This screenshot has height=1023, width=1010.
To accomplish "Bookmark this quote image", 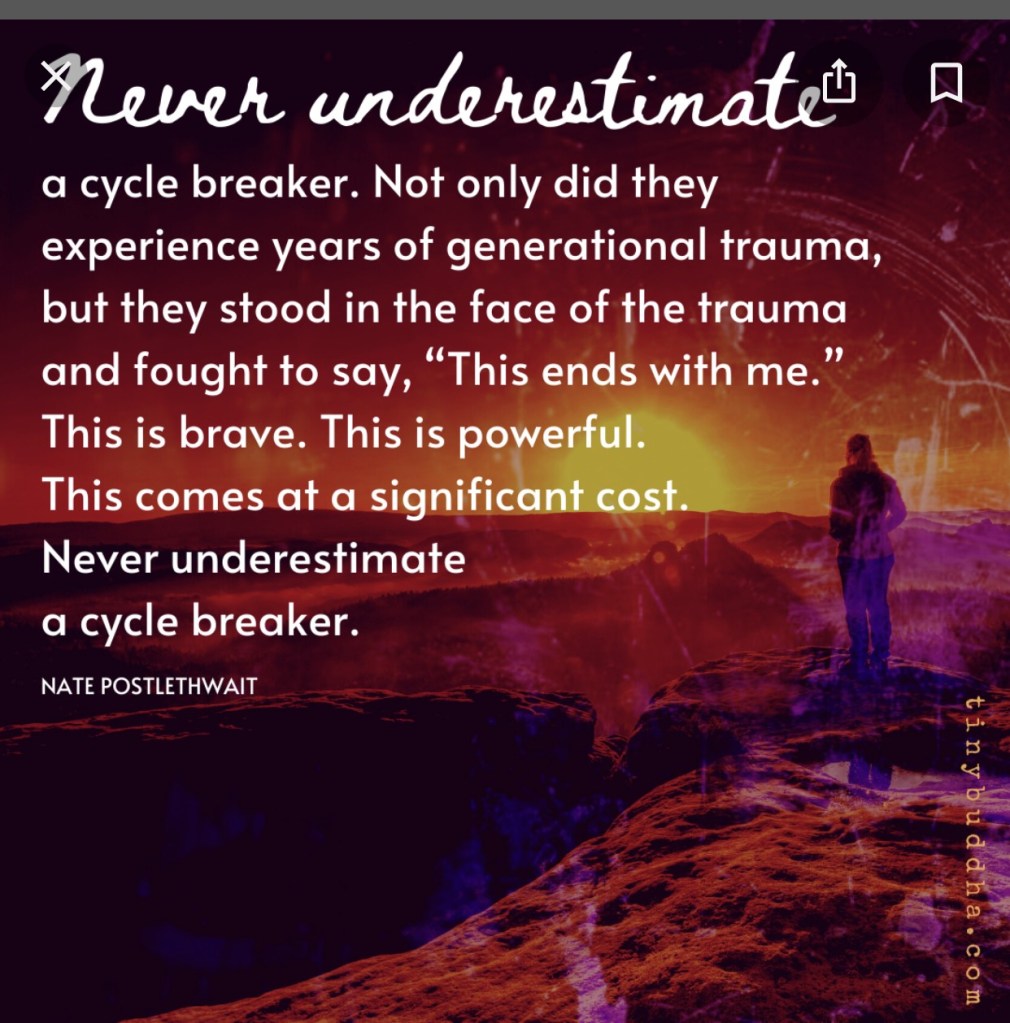I will coord(945,82).
